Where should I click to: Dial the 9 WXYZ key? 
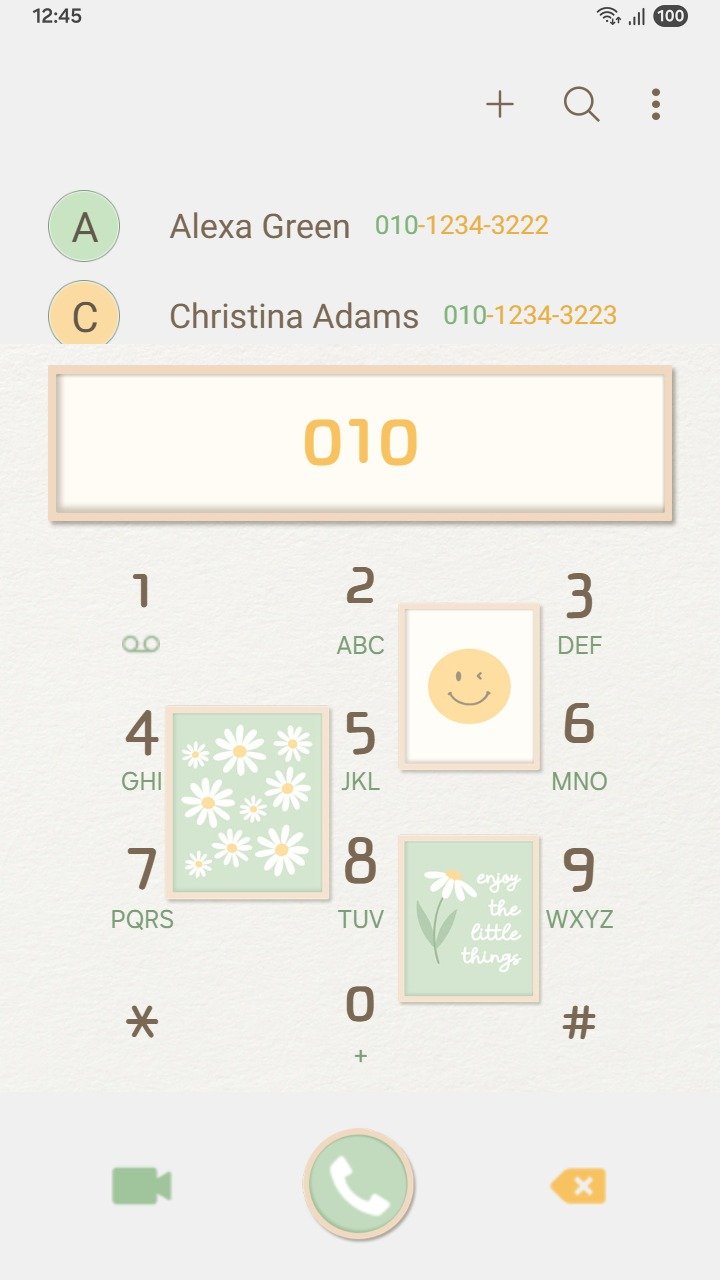pyautogui.click(x=579, y=885)
